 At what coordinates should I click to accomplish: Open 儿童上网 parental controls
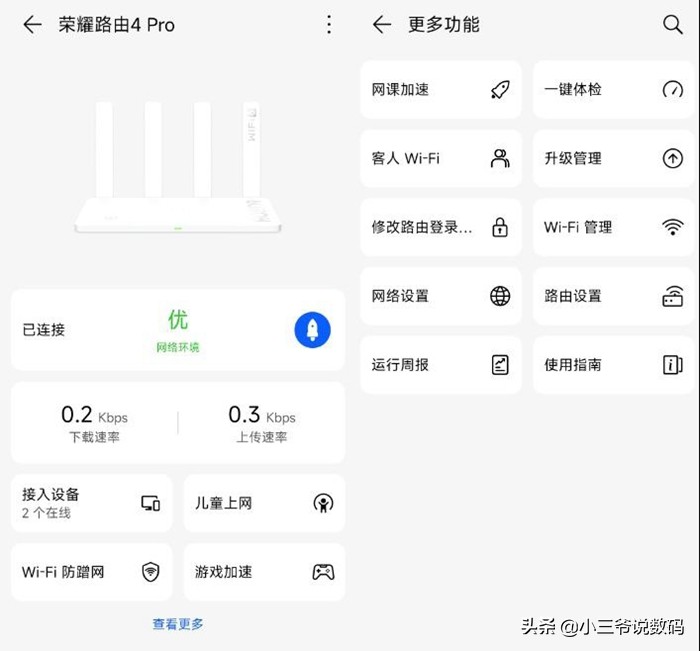[x=264, y=503]
